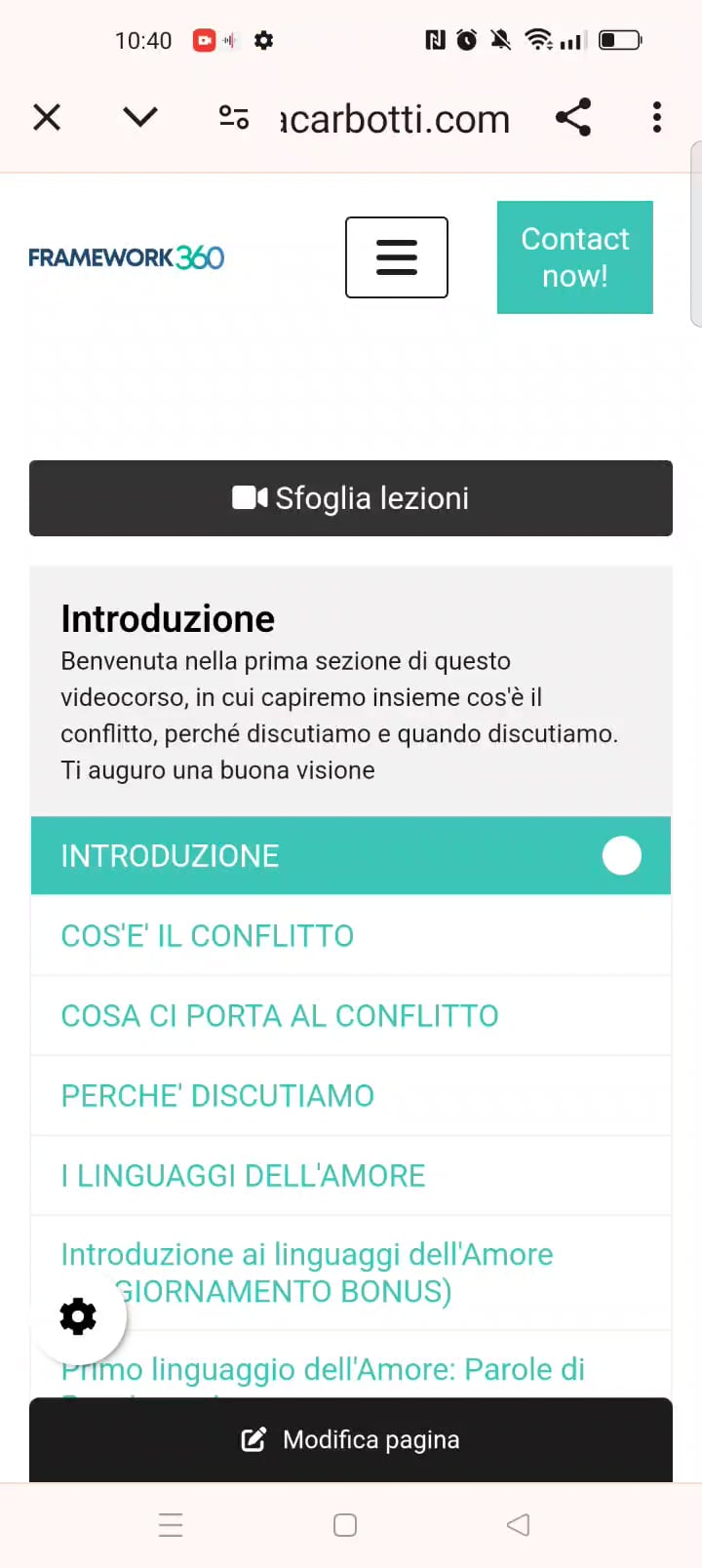The height and width of the screenshot is (1568, 702).
Task: Open the FRAMEWORK360 logo homepage link
Action: point(127,257)
